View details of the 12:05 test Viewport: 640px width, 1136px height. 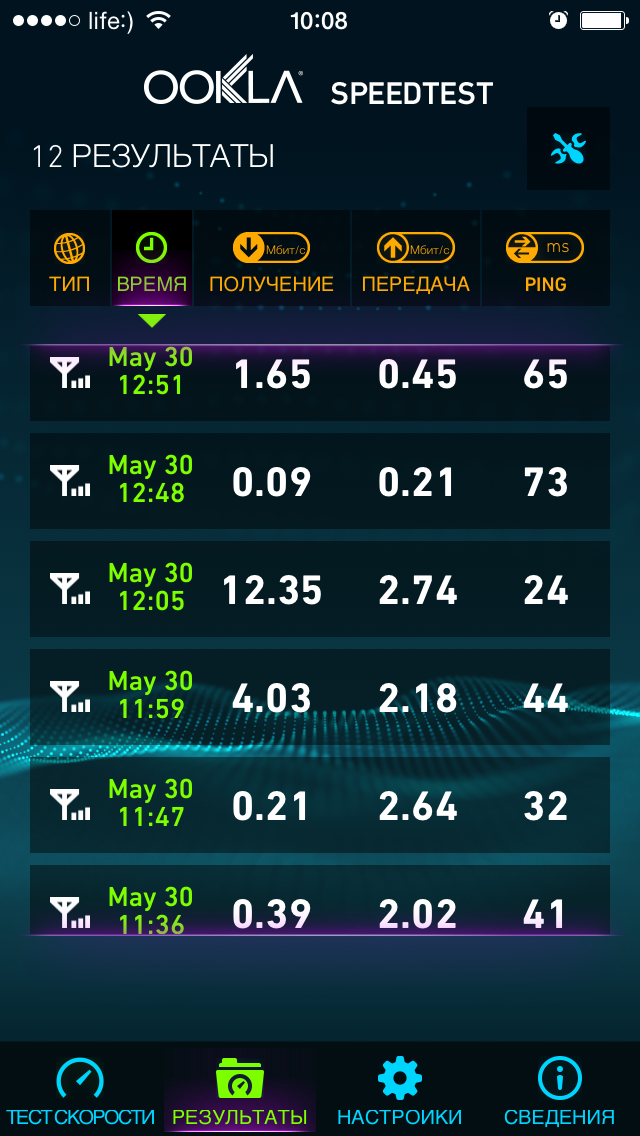[320, 589]
